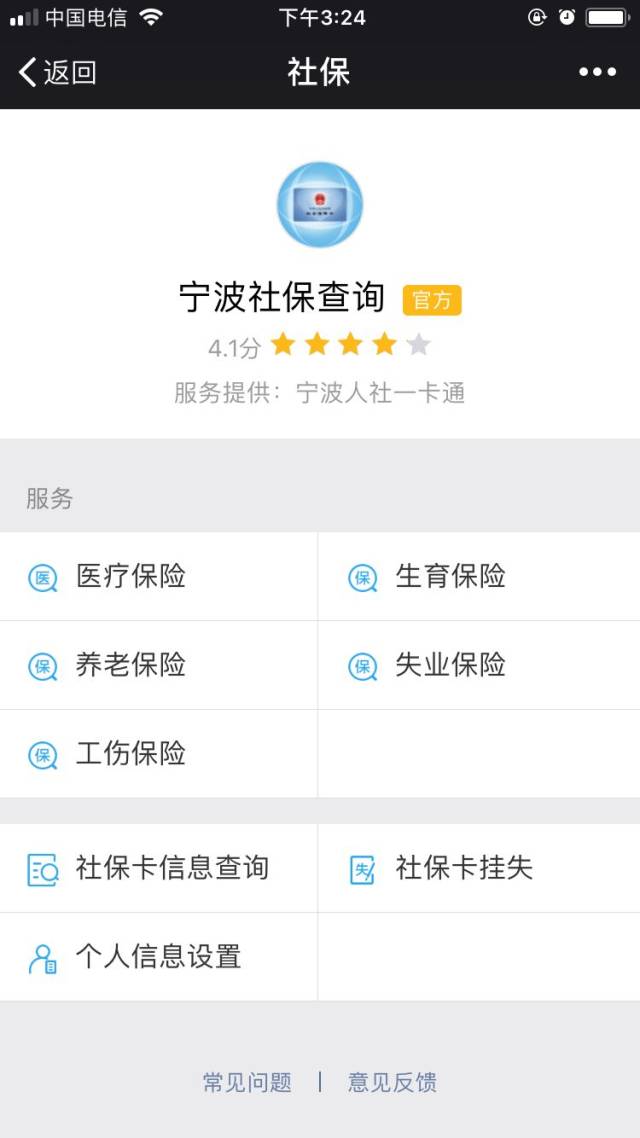Open 工伤保险 service
The height and width of the screenshot is (1138, 640).
pyautogui.click(x=131, y=754)
